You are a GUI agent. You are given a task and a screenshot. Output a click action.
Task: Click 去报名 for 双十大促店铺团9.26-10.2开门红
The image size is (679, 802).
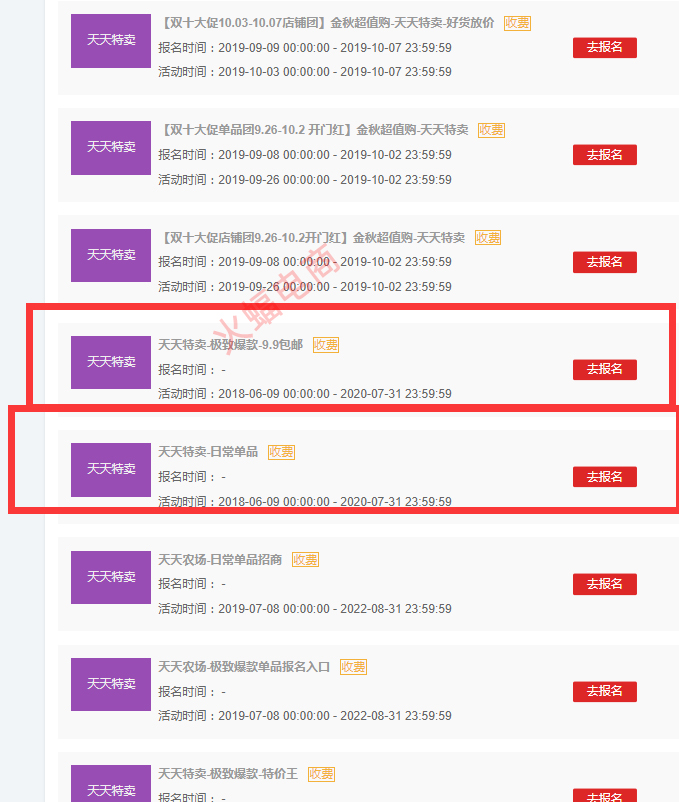(x=604, y=262)
